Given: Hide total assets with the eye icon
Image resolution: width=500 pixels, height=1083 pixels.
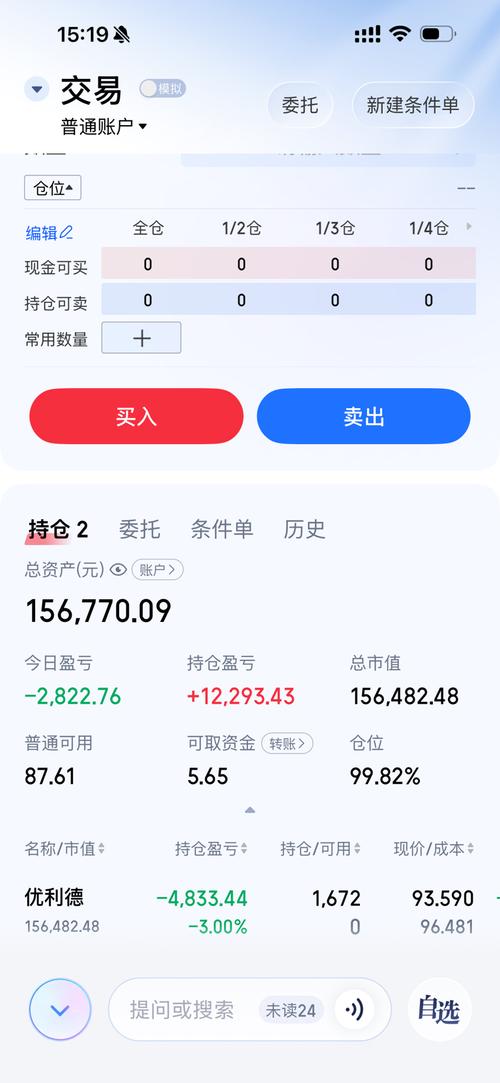Looking at the screenshot, I should [118, 570].
